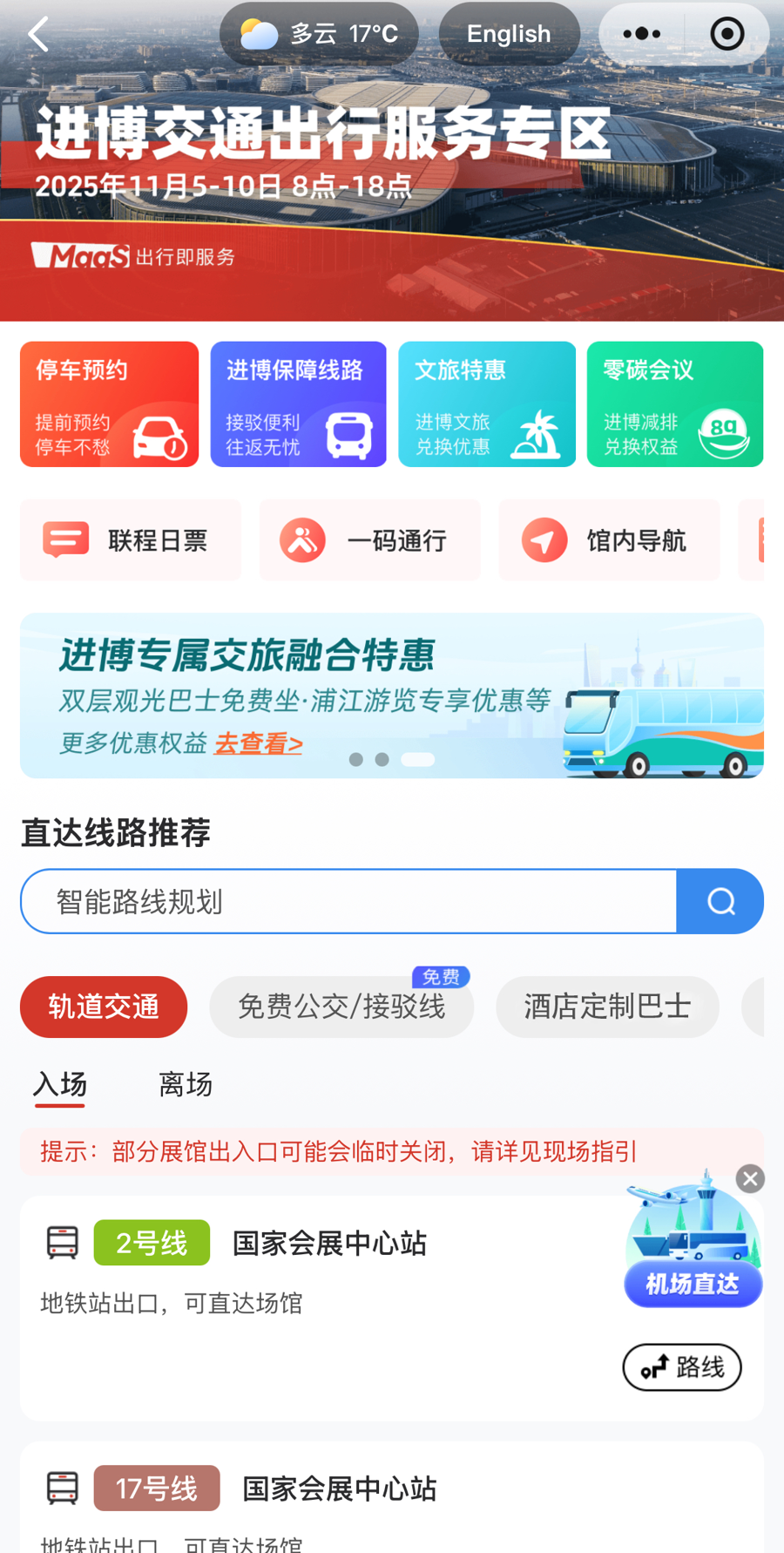Open 一码通行 one-code pass
The height and width of the screenshot is (1553, 784).
370,540
